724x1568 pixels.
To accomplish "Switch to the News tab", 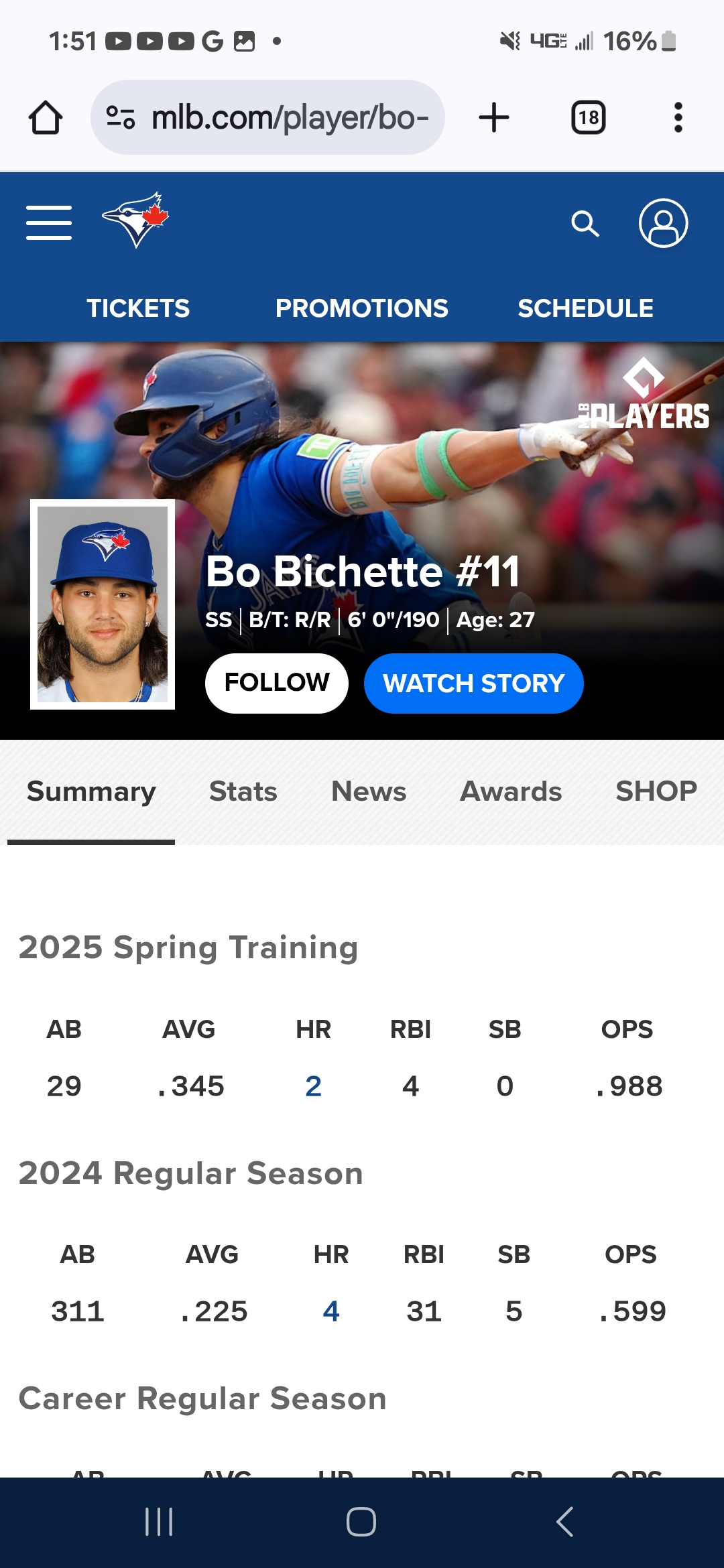I will tap(369, 791).
